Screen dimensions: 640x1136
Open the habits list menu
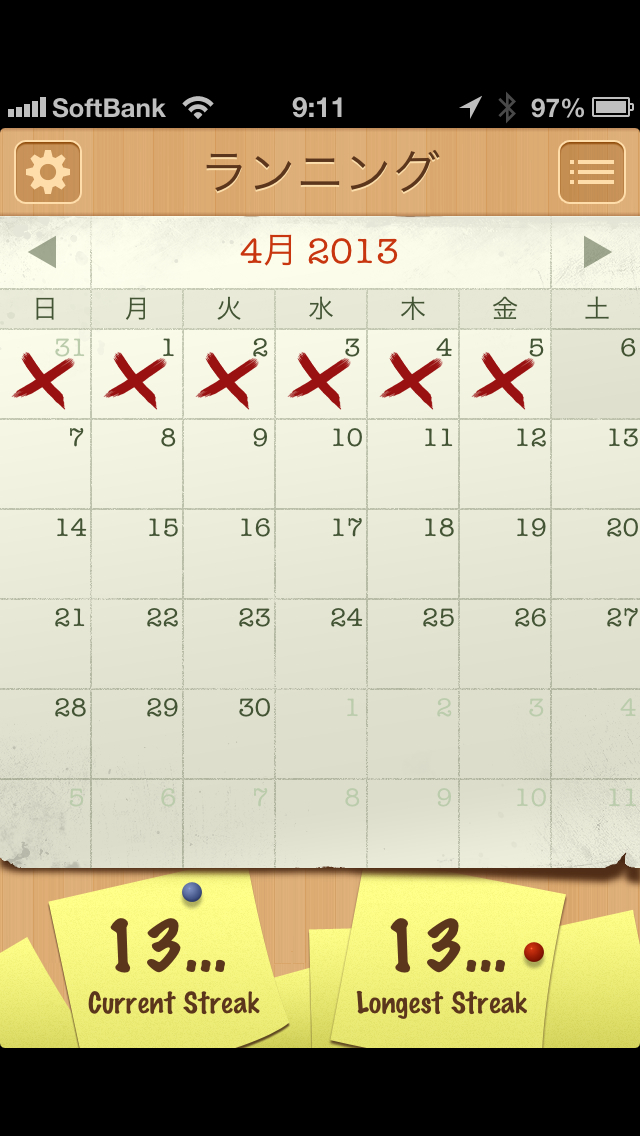tap(591, 172)
